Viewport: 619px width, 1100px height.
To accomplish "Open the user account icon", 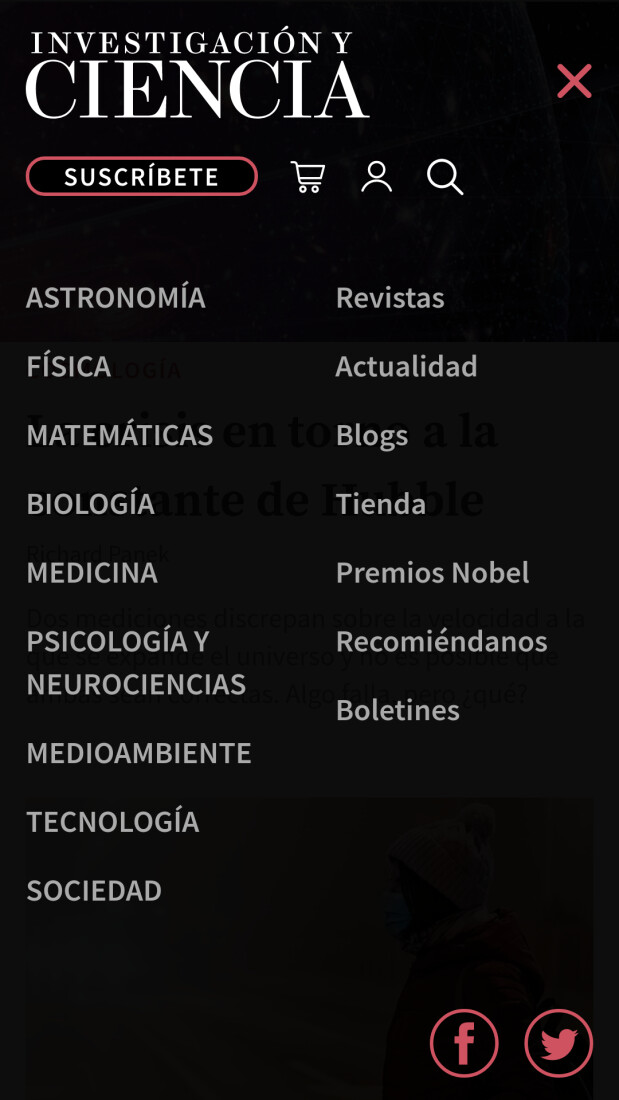I will click(377, 177).
